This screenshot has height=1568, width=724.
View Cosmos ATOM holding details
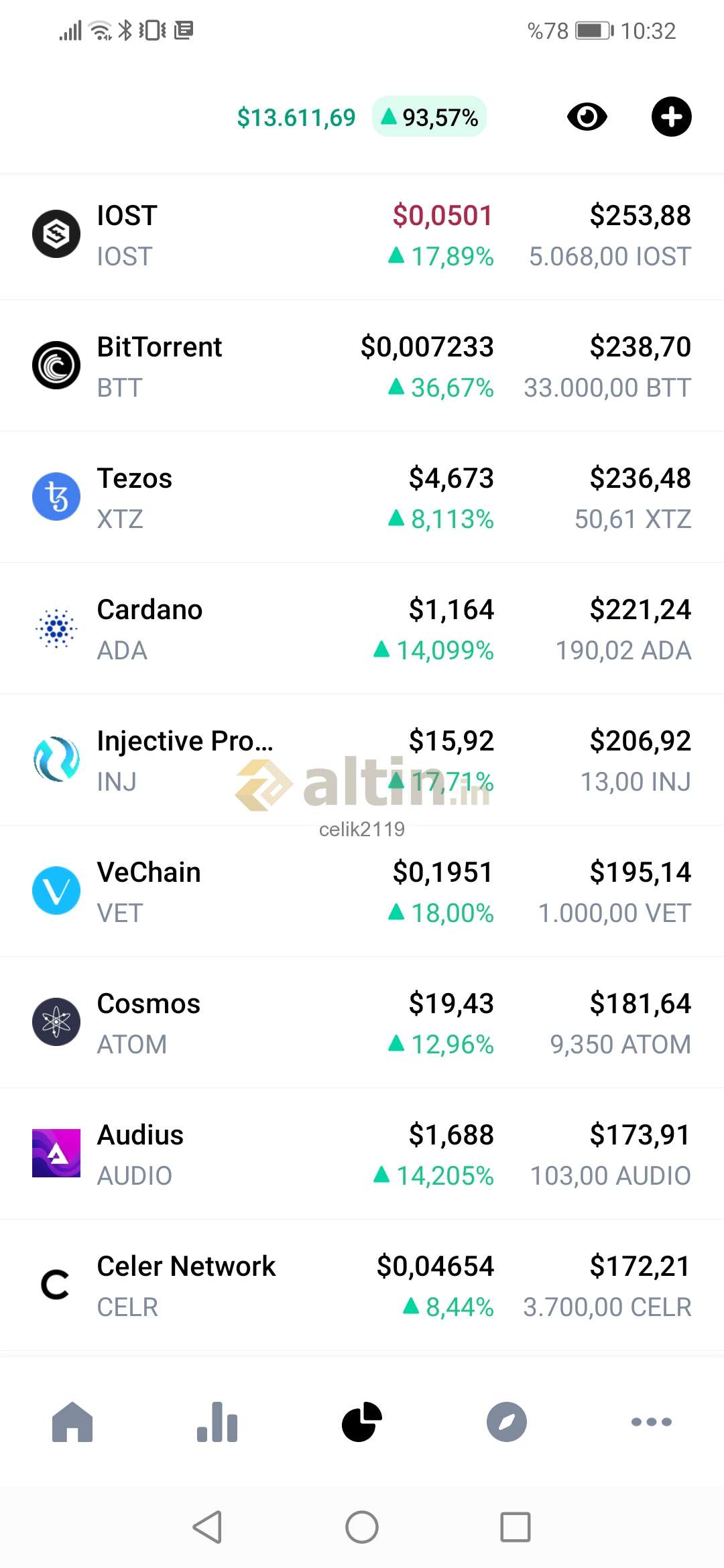(x=362, y=1023)
